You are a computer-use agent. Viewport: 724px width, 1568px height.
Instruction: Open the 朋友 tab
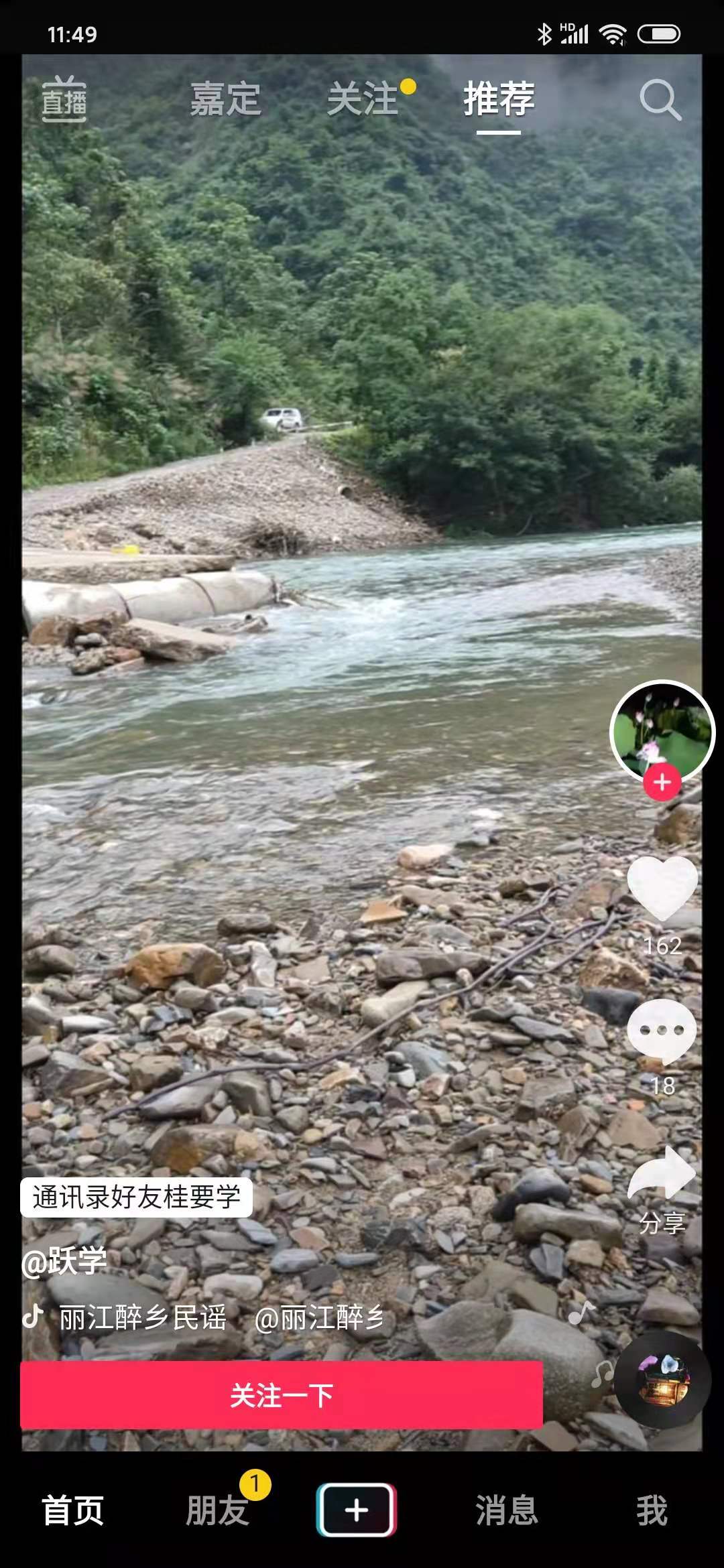tap(217, 1510)
